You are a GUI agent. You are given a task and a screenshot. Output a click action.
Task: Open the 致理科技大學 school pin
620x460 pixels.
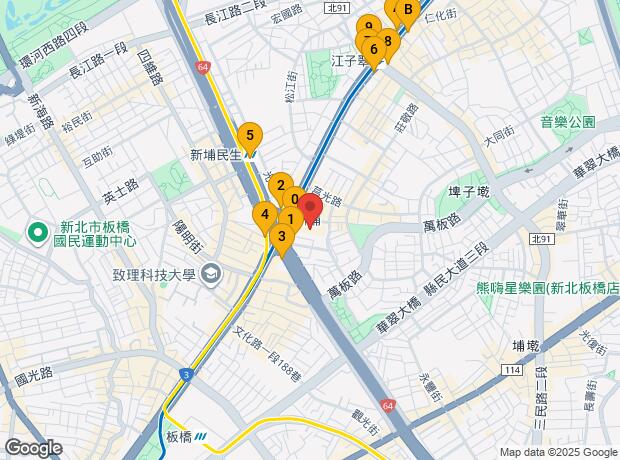tap(212, 274)
